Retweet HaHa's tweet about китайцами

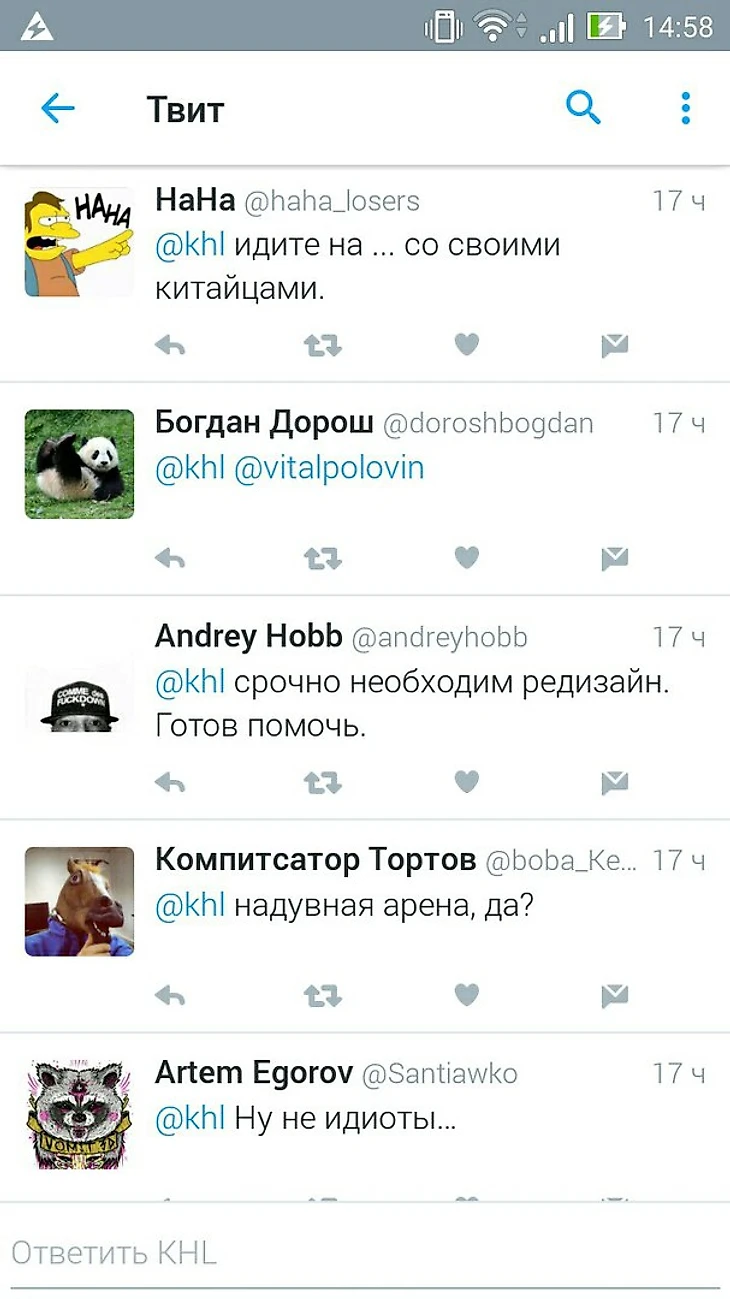pyautogui.click(x=322, y=346)
